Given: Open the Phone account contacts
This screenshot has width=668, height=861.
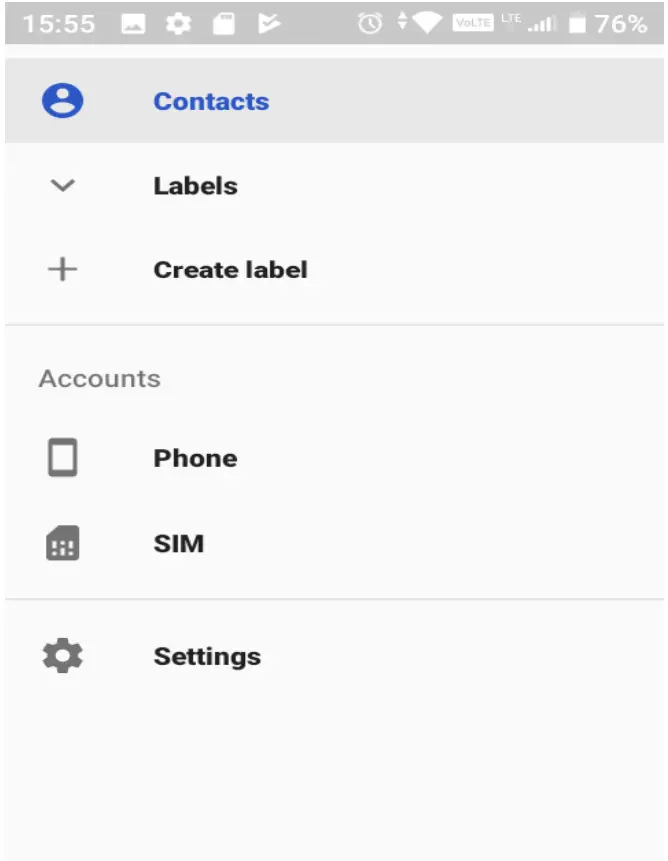Looking at the screenshot, I should (195, 459).
